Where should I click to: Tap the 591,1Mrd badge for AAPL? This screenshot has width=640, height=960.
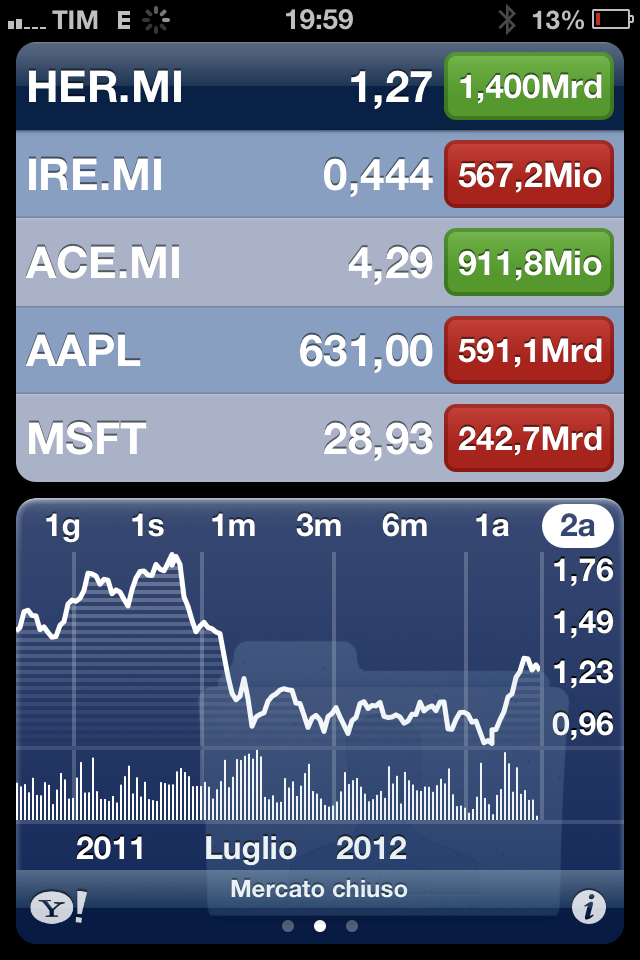(529, 350)
